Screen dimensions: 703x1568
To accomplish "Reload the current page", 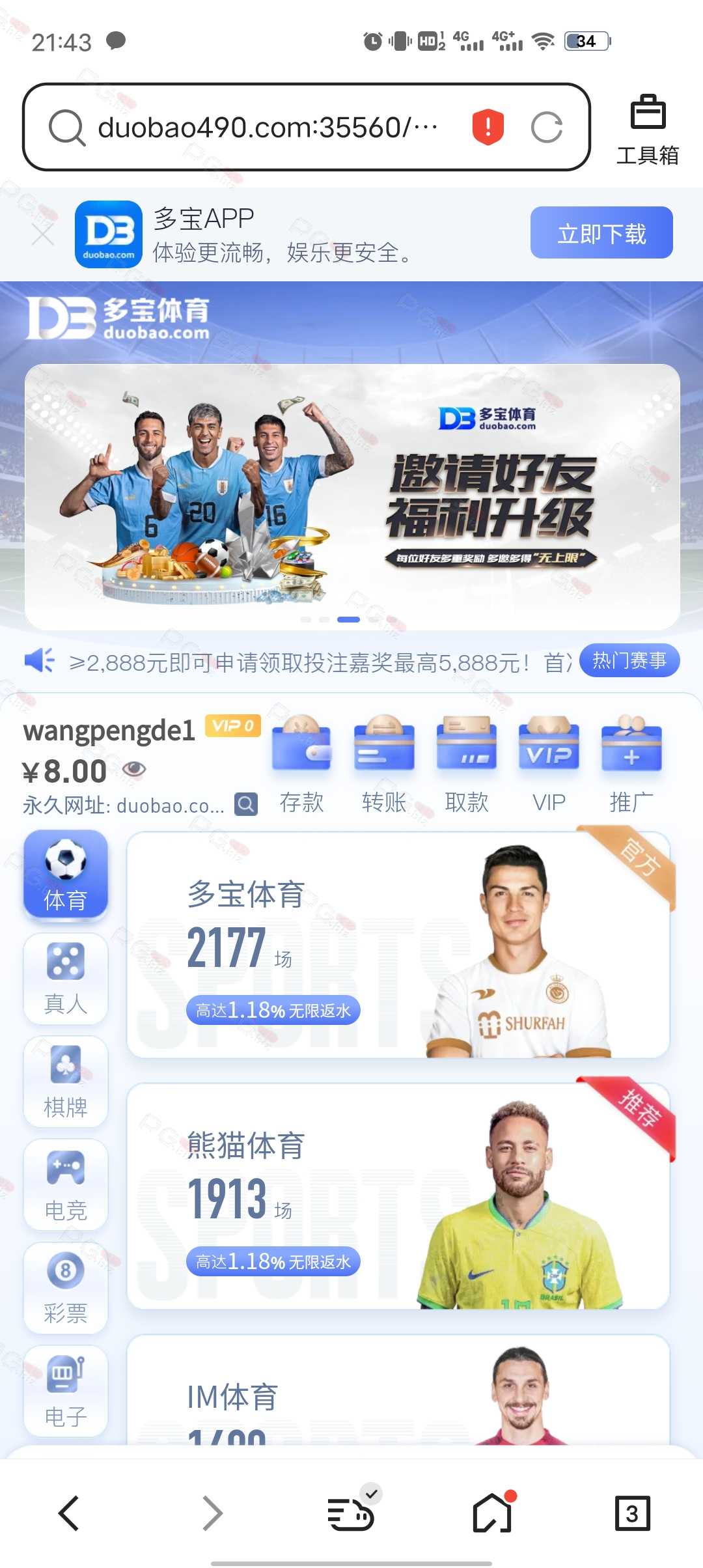I will (546, 127).
